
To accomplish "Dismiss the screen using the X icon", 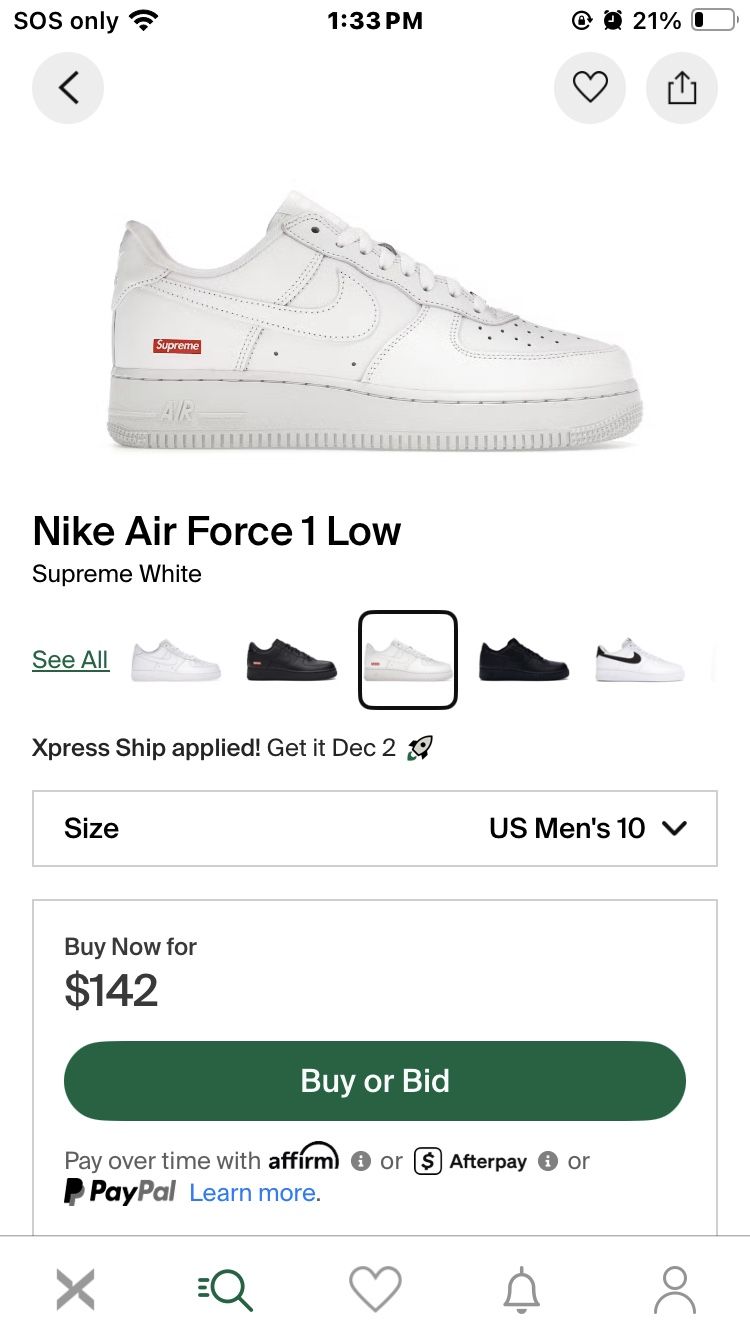I will click(75, 1290).
